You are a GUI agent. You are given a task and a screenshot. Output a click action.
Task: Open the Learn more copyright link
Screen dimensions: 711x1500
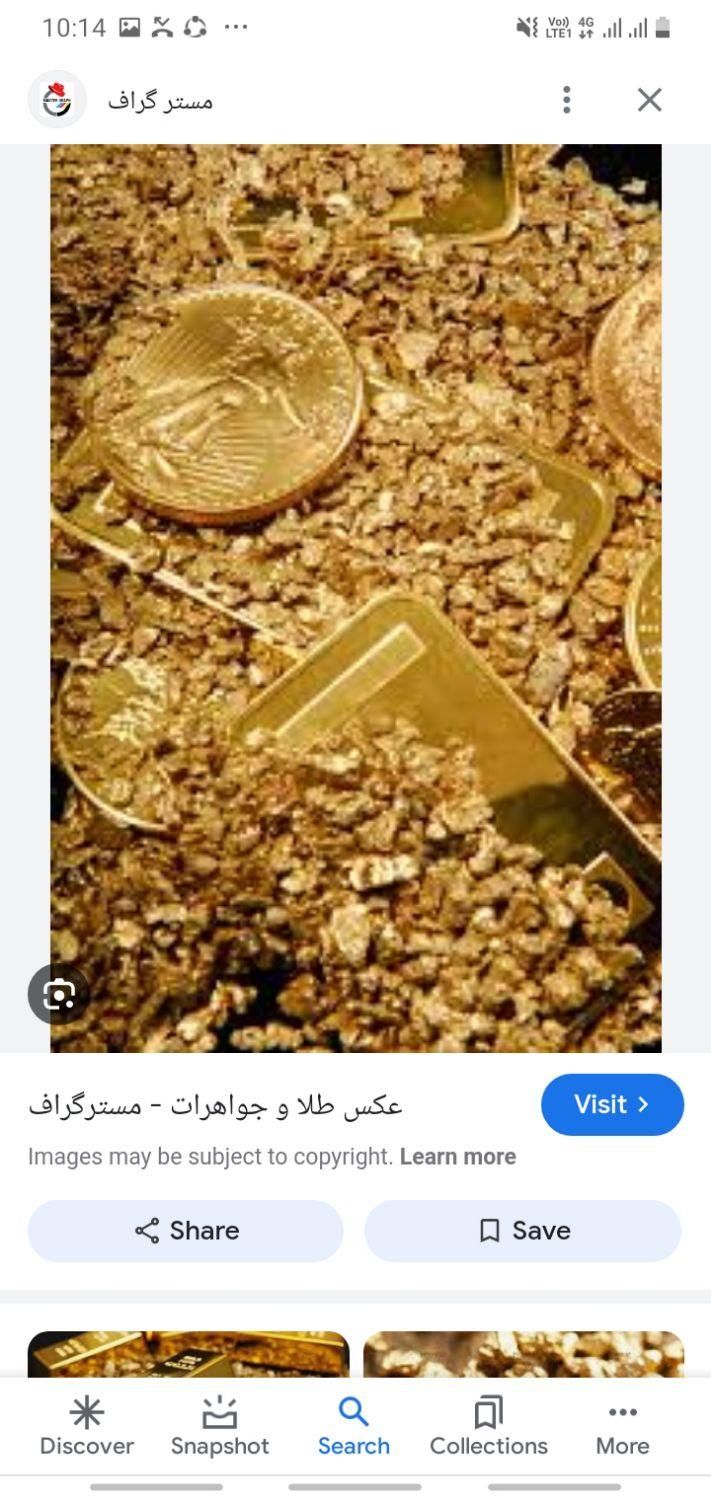coord(457,1157)
